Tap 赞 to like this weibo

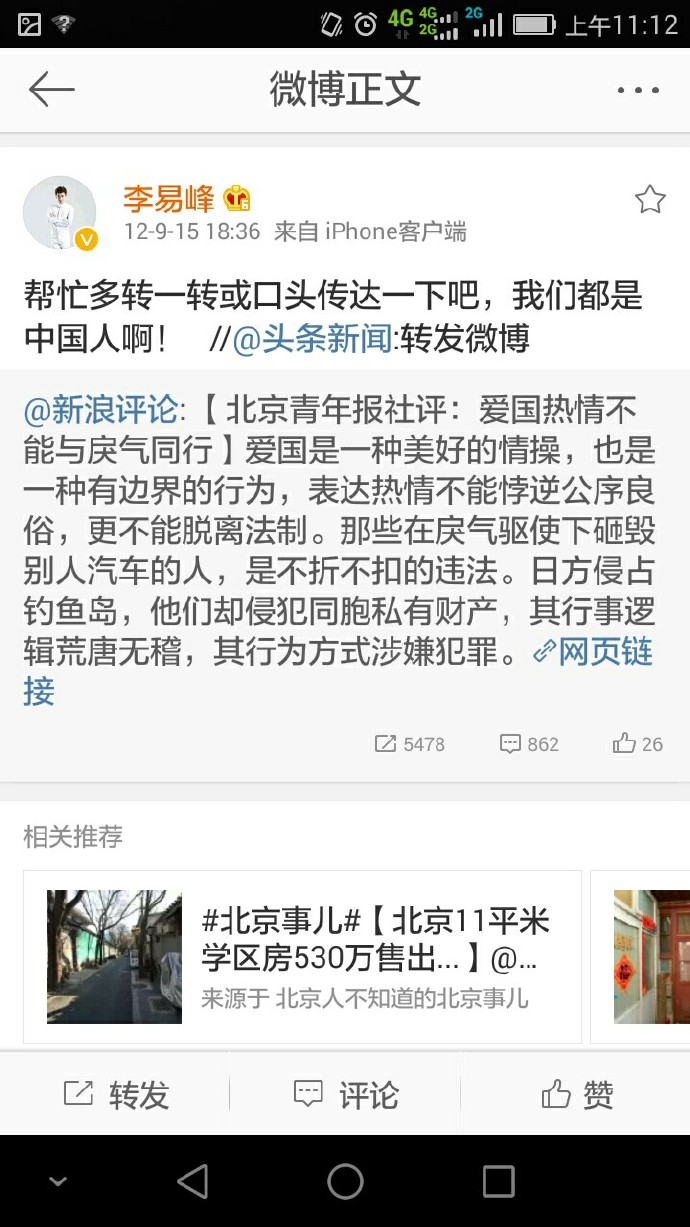click(x=577, y=1095)
